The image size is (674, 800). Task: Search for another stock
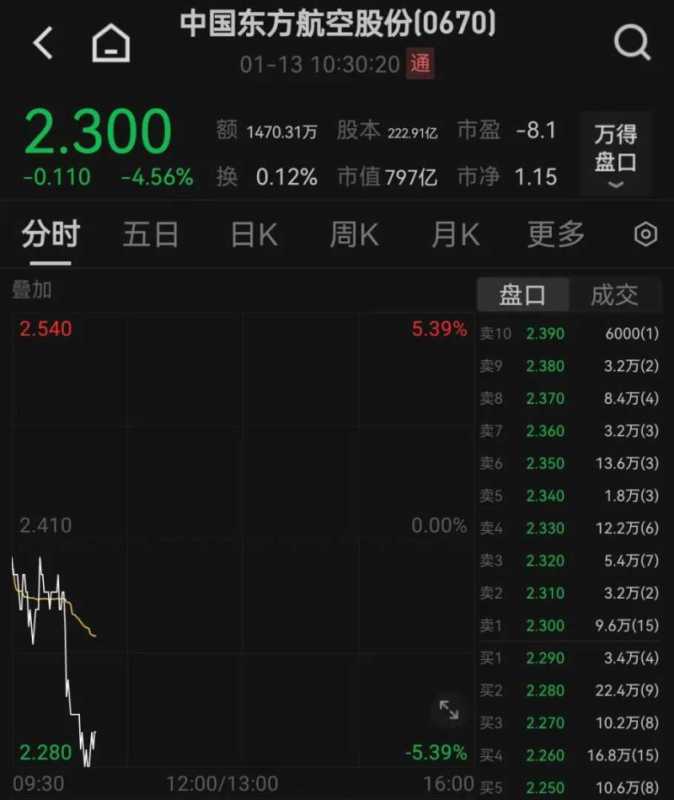[631, 43]
